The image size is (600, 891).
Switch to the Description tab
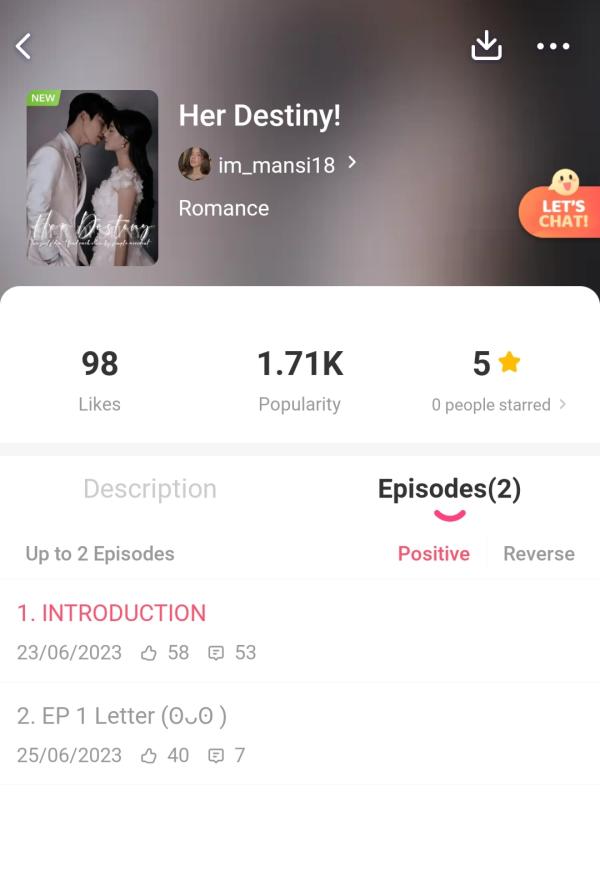(150, 489)
